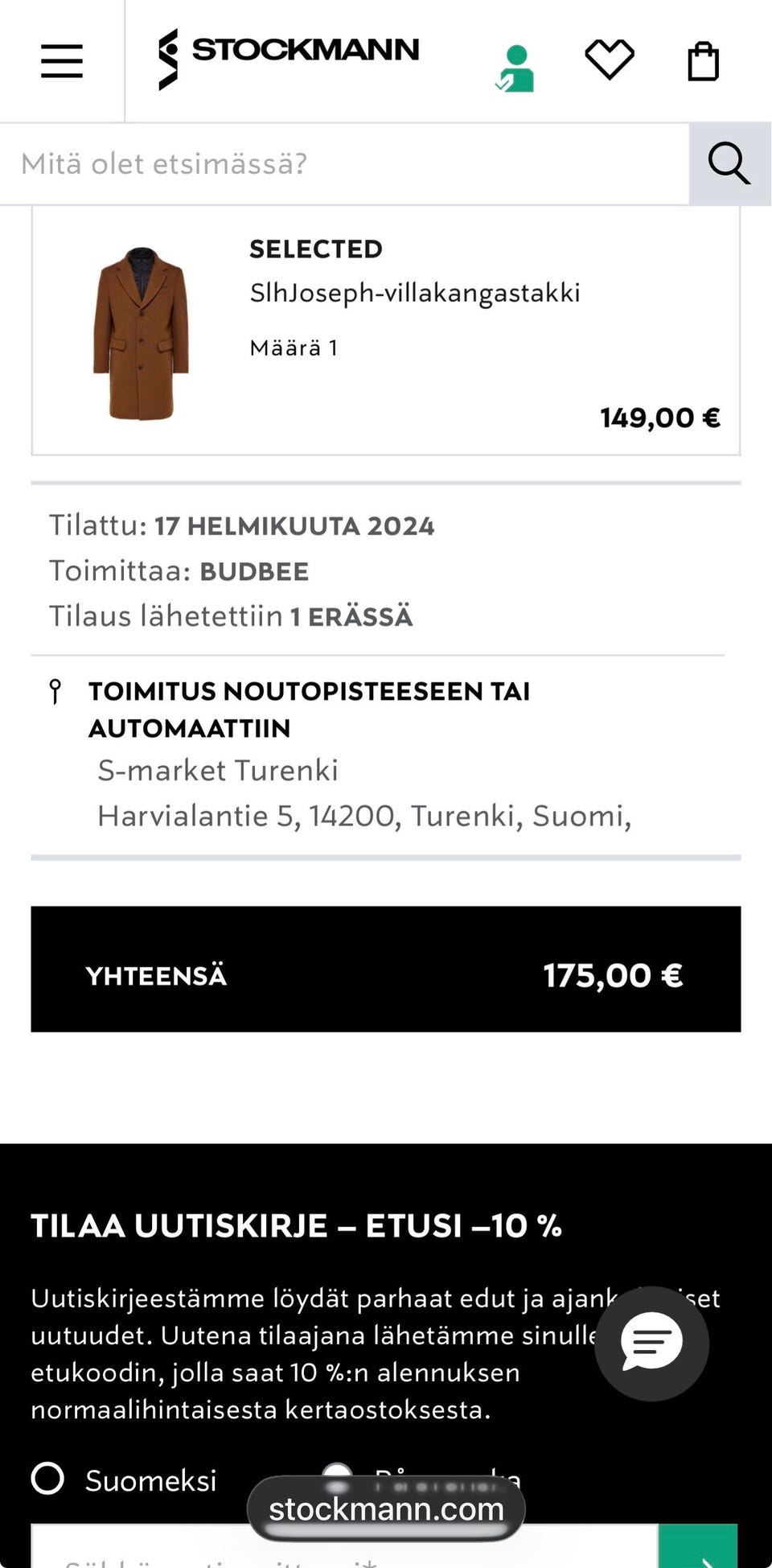View the wishlist heart
This screenshot has width=772, height=1568.
coord(609,60)
